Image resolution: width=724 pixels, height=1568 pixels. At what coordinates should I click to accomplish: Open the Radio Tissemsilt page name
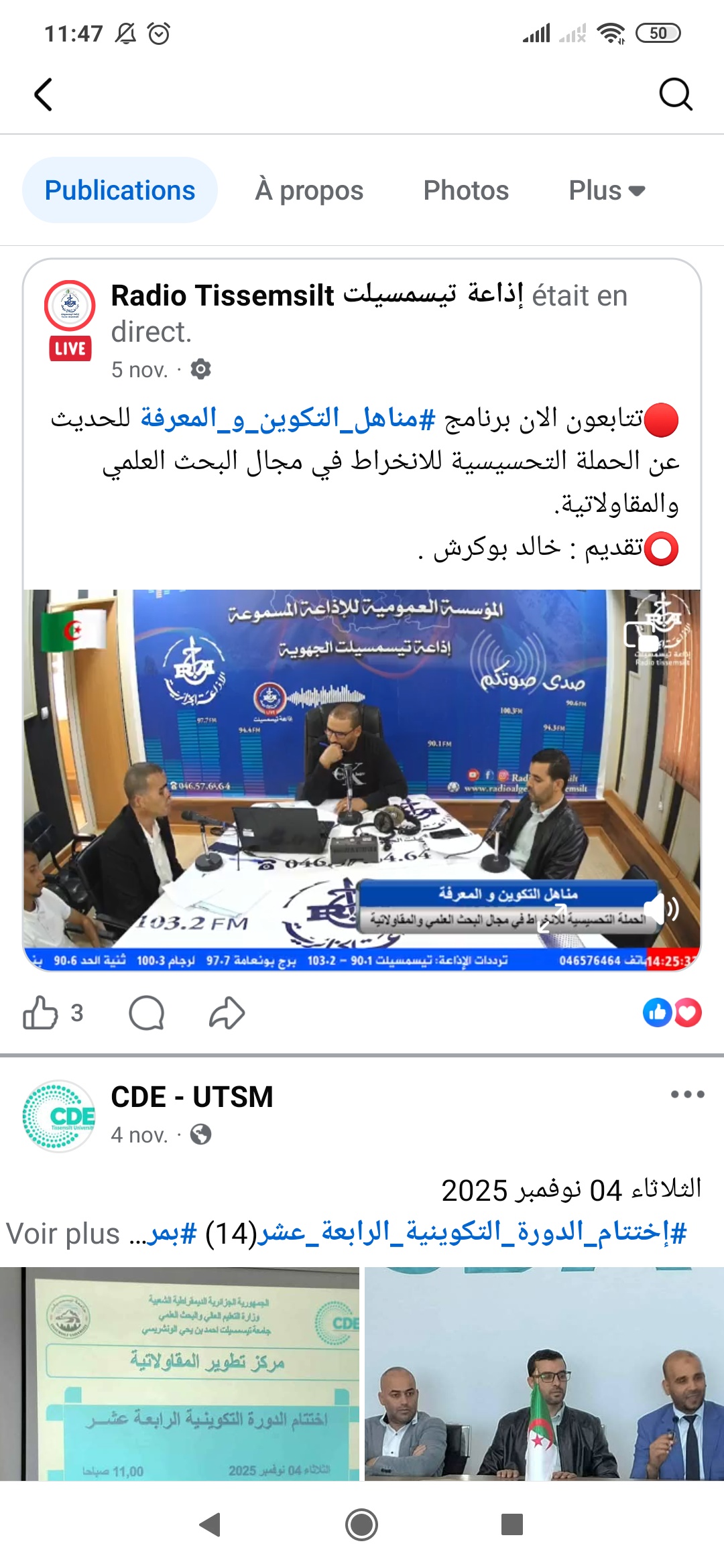pos(221,296)
